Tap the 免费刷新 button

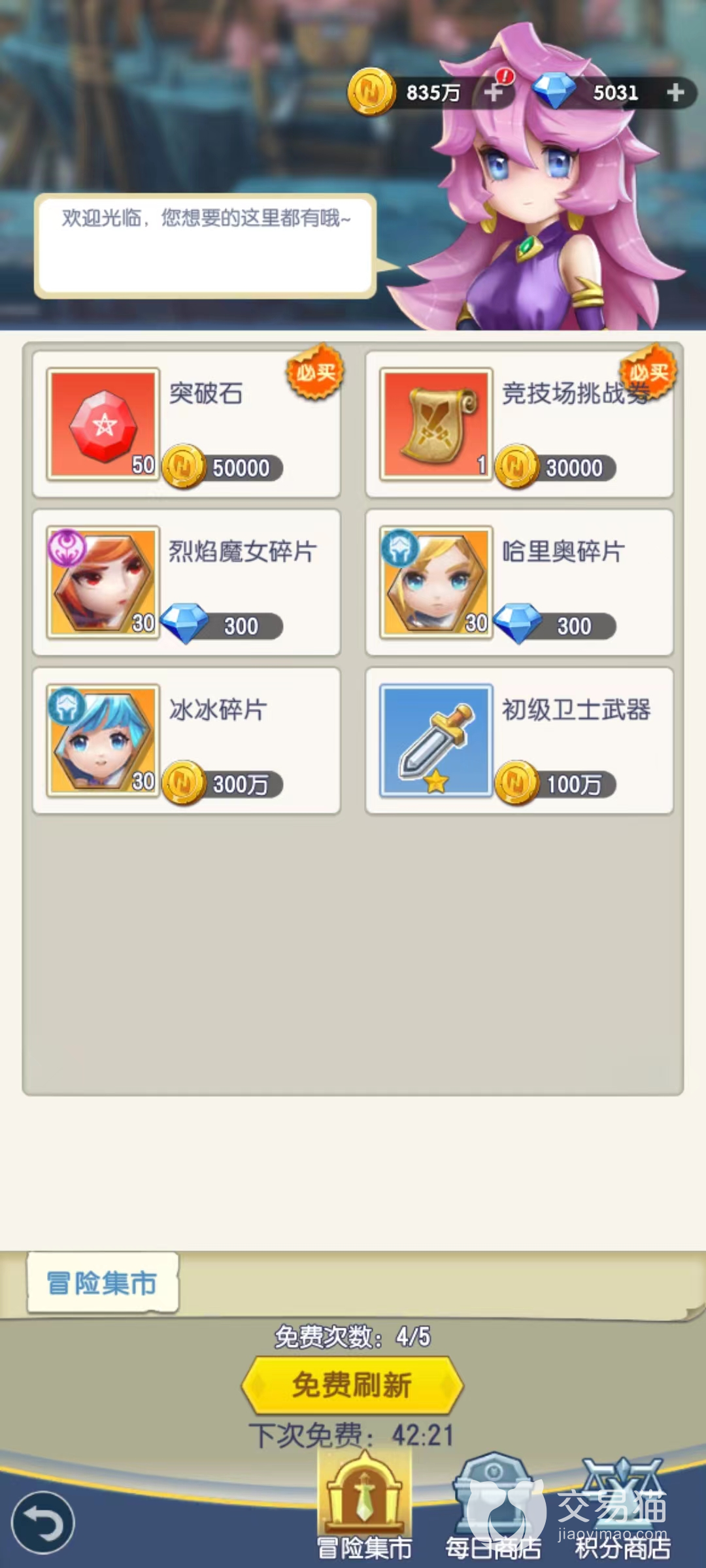352,1385
